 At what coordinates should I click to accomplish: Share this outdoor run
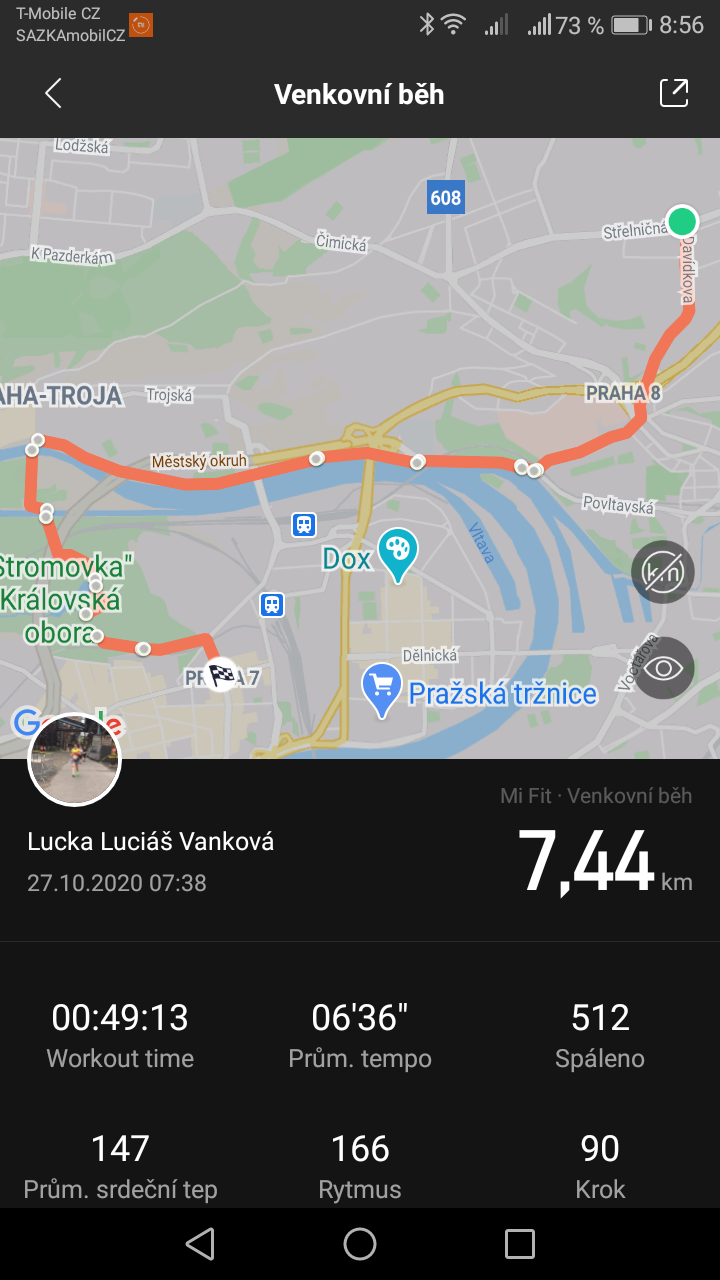coord(674,93)
